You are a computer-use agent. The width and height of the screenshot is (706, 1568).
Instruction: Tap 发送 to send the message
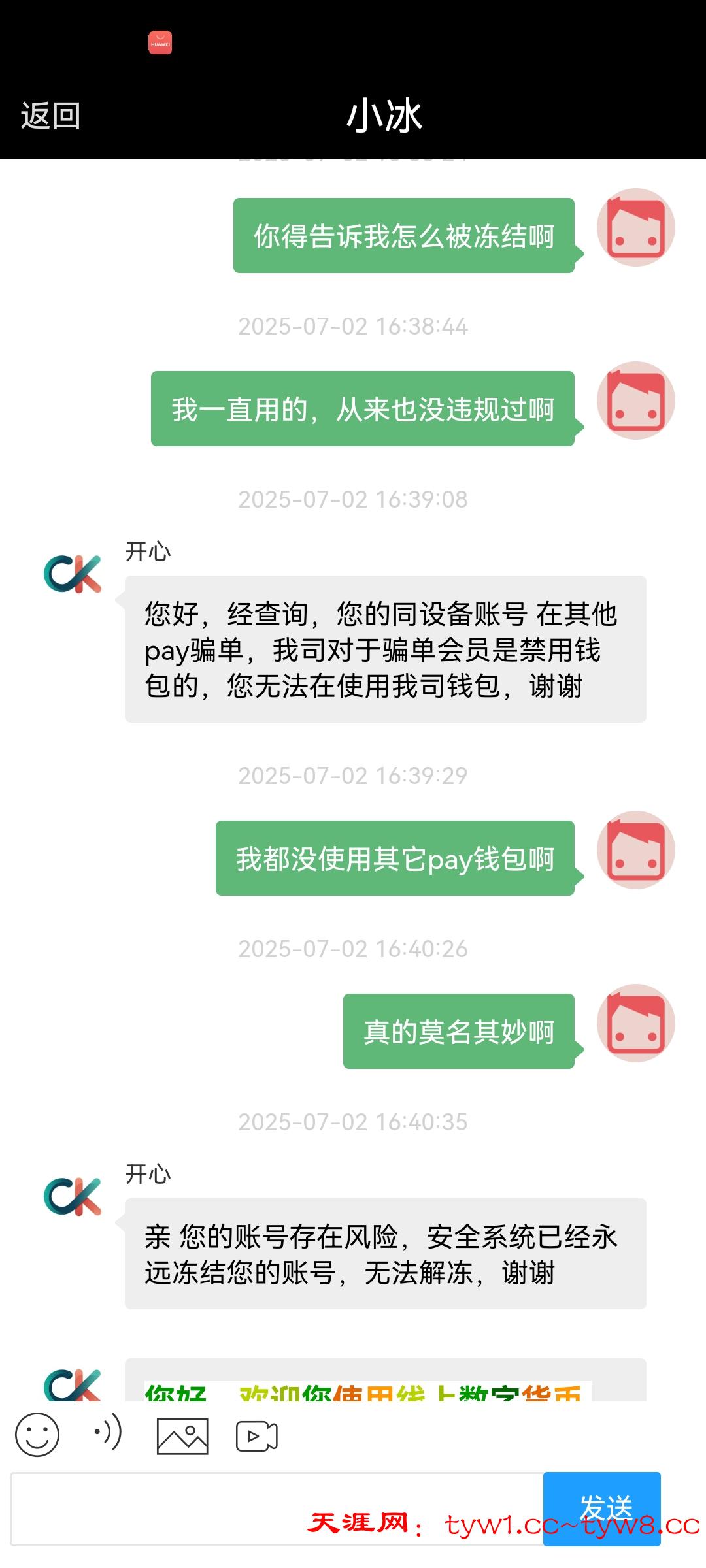[601, 1509]
